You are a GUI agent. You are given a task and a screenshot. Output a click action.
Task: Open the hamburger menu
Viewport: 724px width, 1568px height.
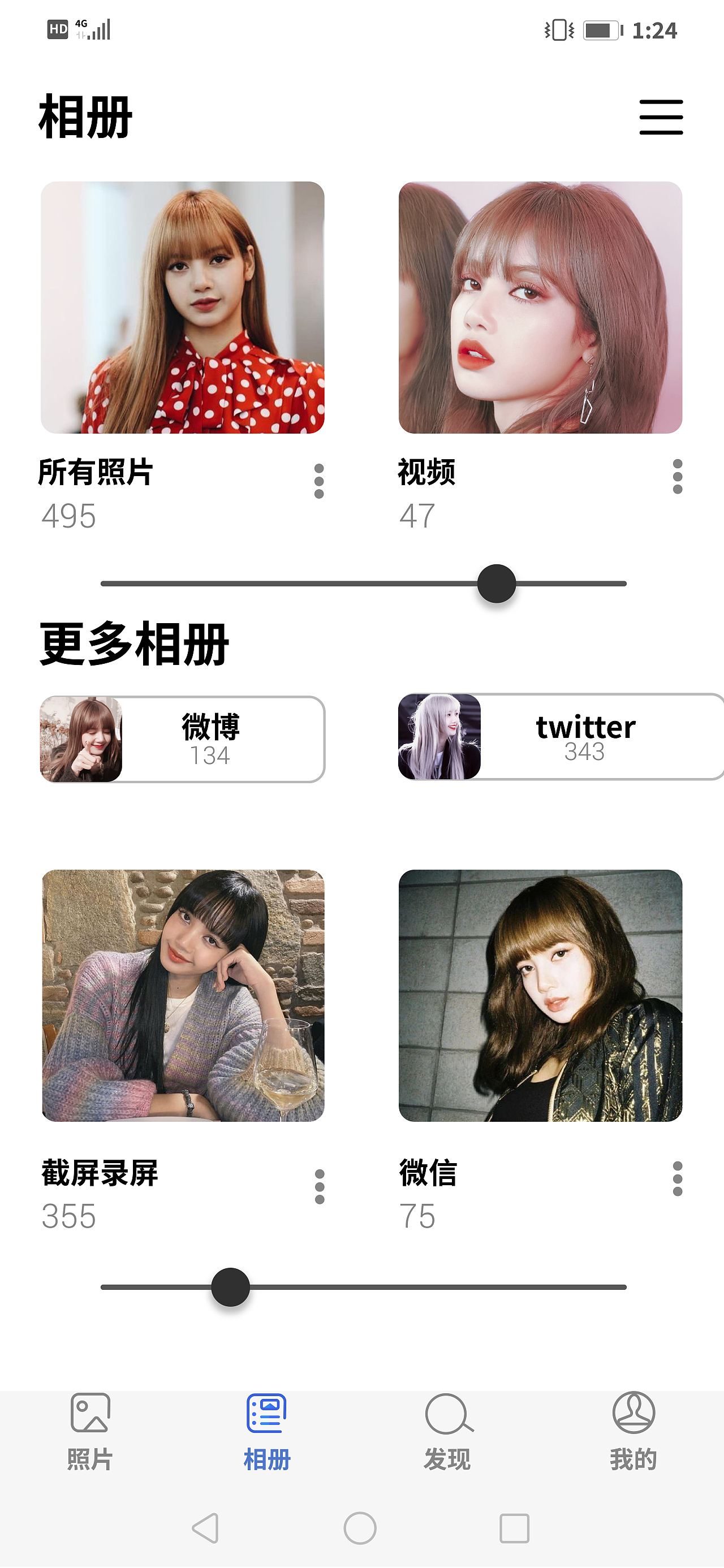(661, 117)
